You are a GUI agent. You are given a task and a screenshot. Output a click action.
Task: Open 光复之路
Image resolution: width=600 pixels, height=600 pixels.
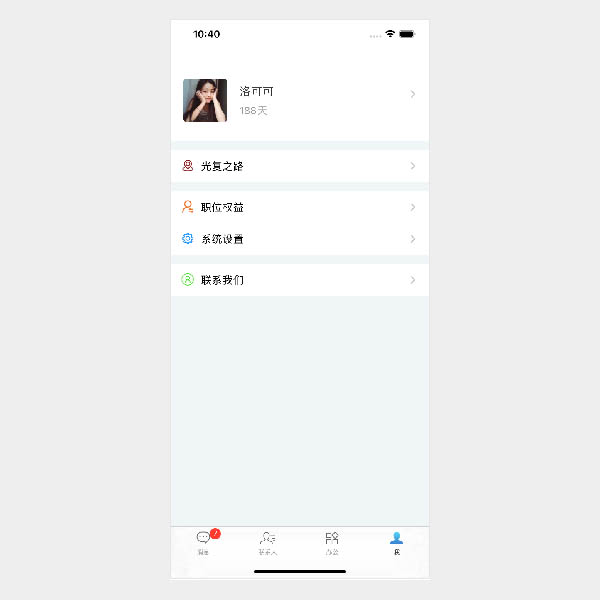(300, 166)
